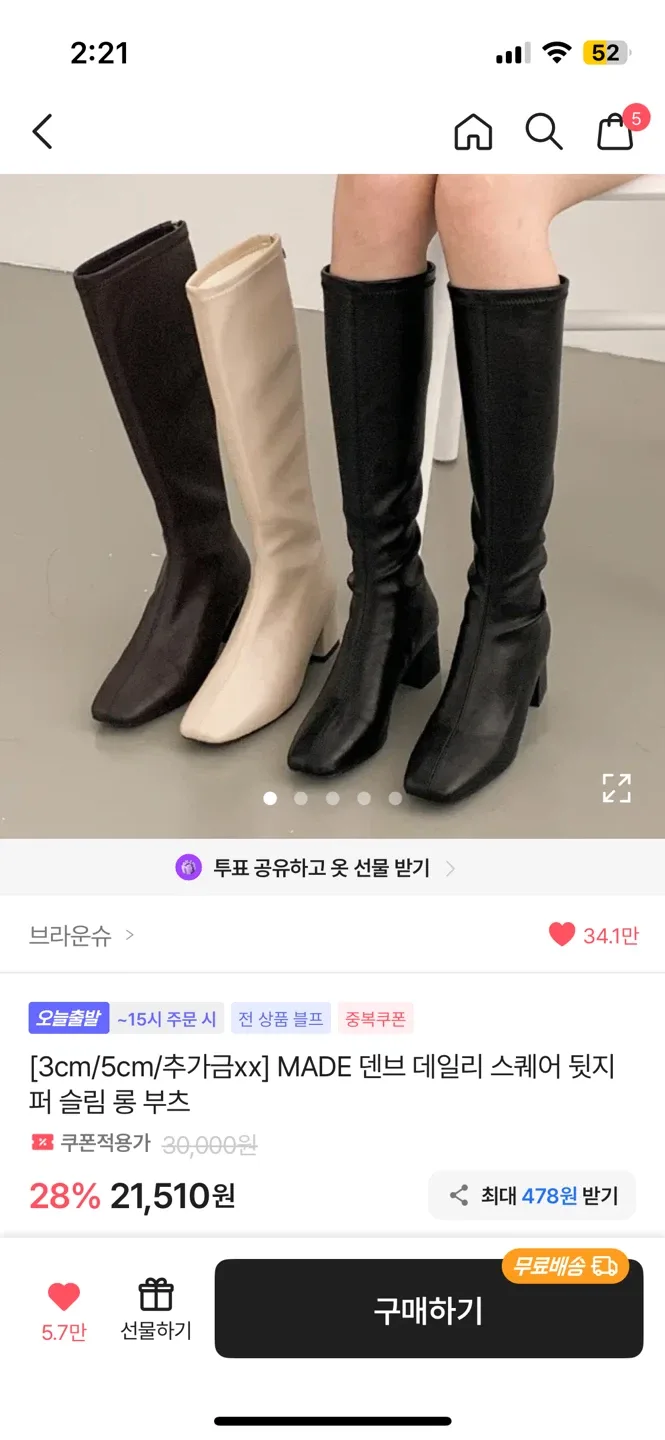This screenshot has width=665, height=1440.
Task: Open search with the magnifier icon
Action: 544,132
